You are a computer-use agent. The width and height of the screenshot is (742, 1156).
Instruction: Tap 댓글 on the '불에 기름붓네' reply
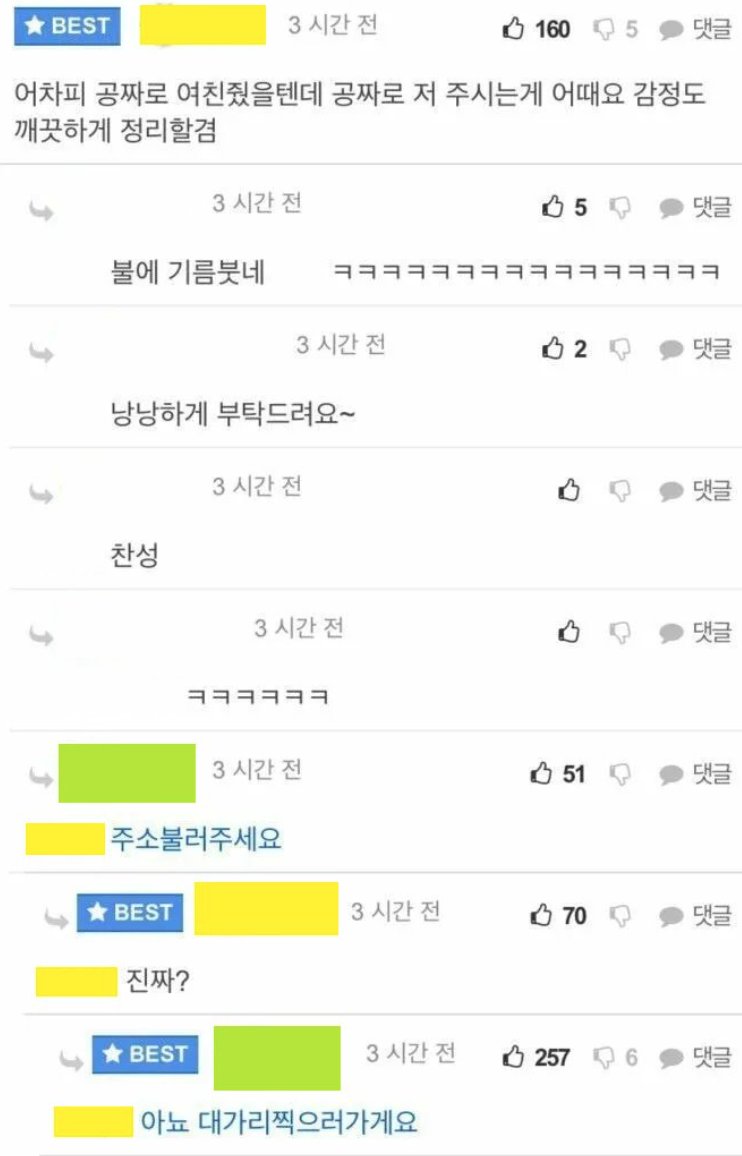[696, 207]
